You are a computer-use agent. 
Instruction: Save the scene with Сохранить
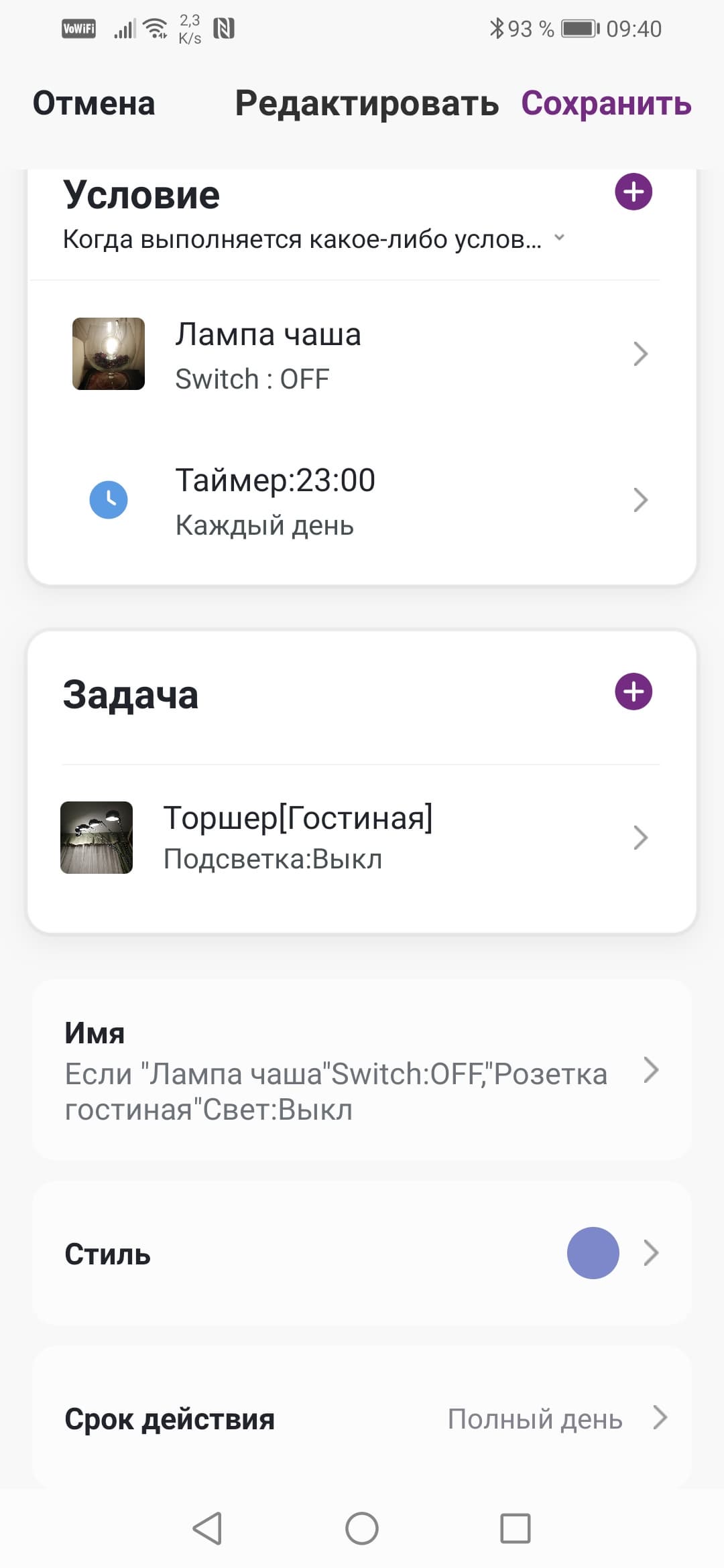click(606, 104)
